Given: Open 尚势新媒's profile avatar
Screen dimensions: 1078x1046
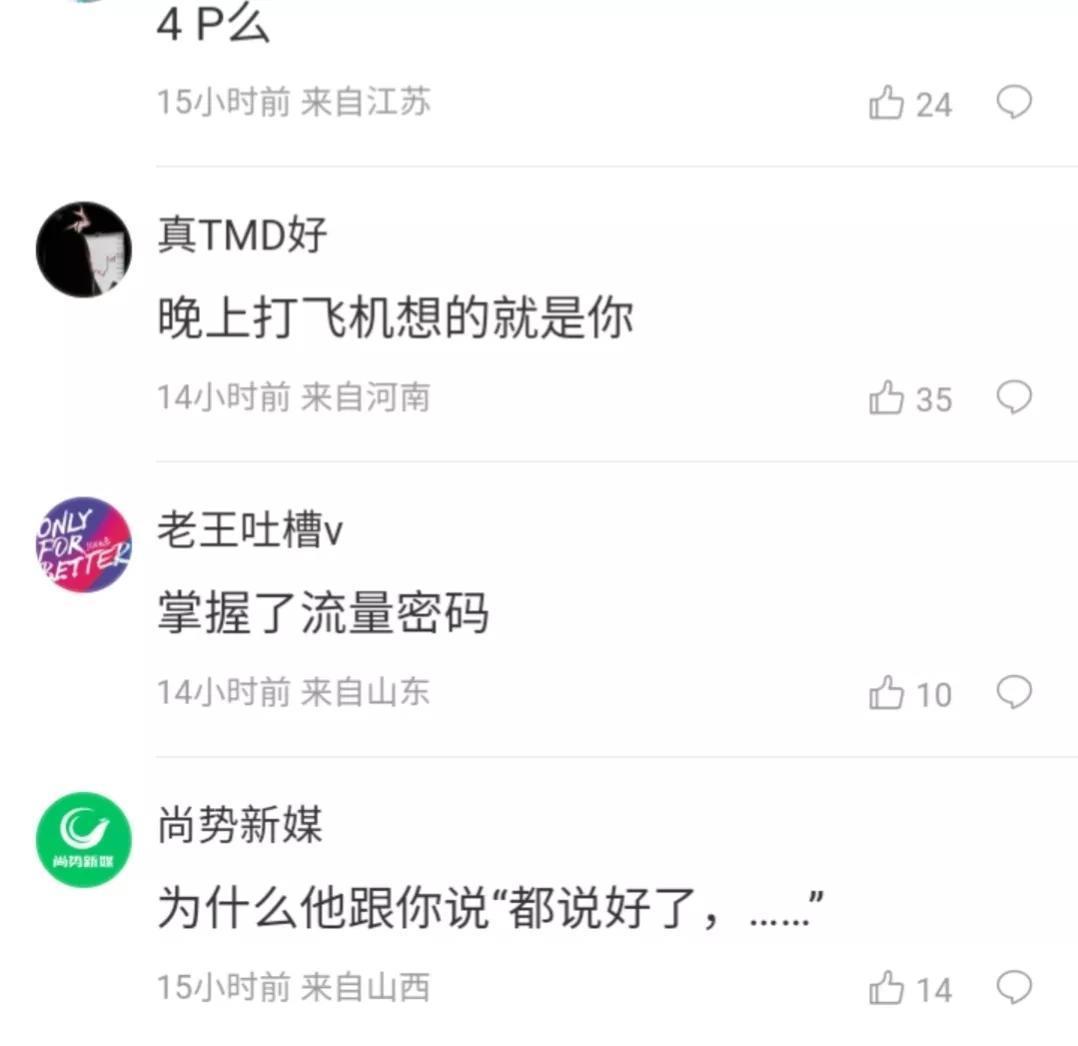Looking at the screenshot, I should (x=84, y=840).
